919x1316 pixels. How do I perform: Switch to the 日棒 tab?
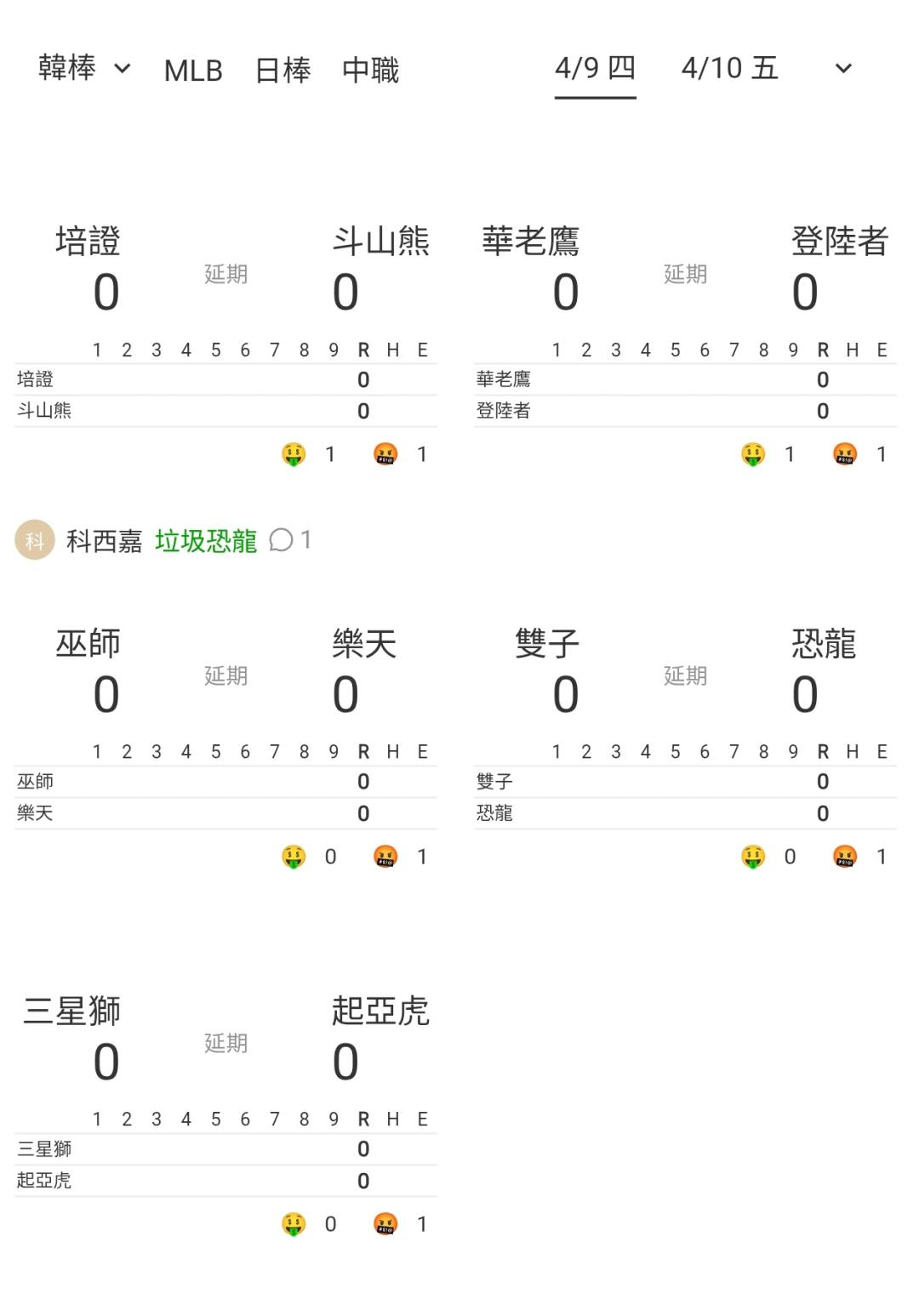coord(283,70)
